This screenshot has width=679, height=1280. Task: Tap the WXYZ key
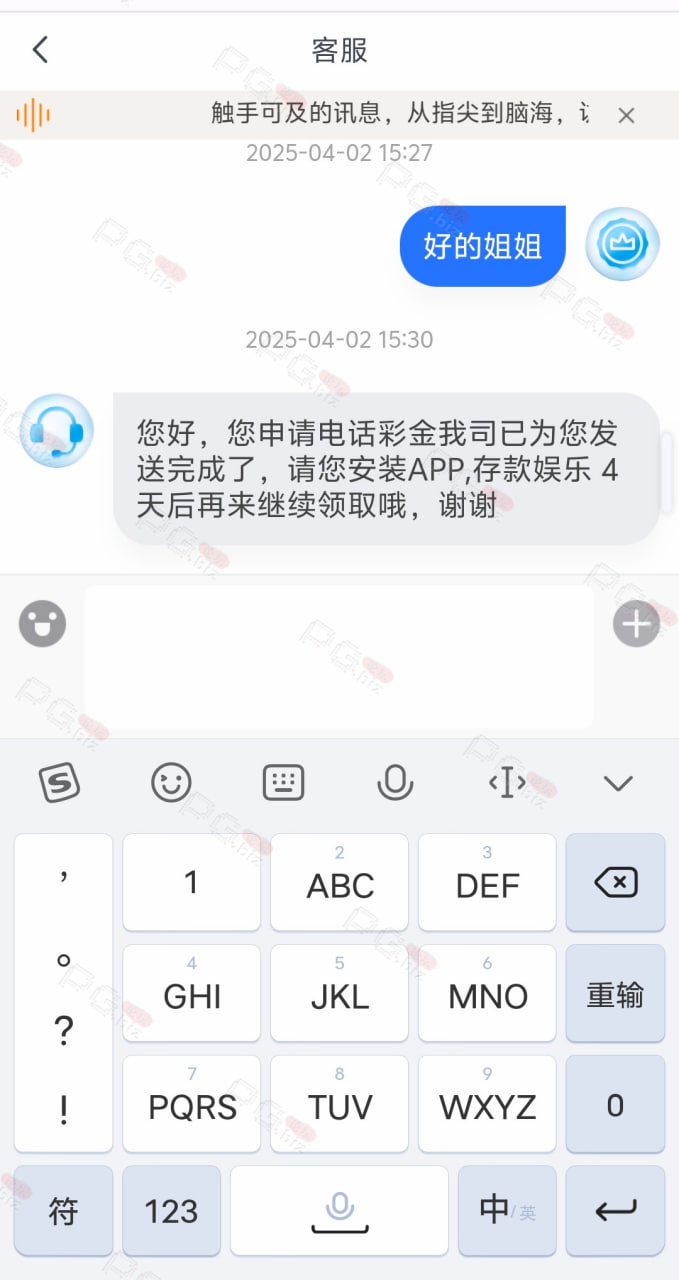[x=487, y=1104]
